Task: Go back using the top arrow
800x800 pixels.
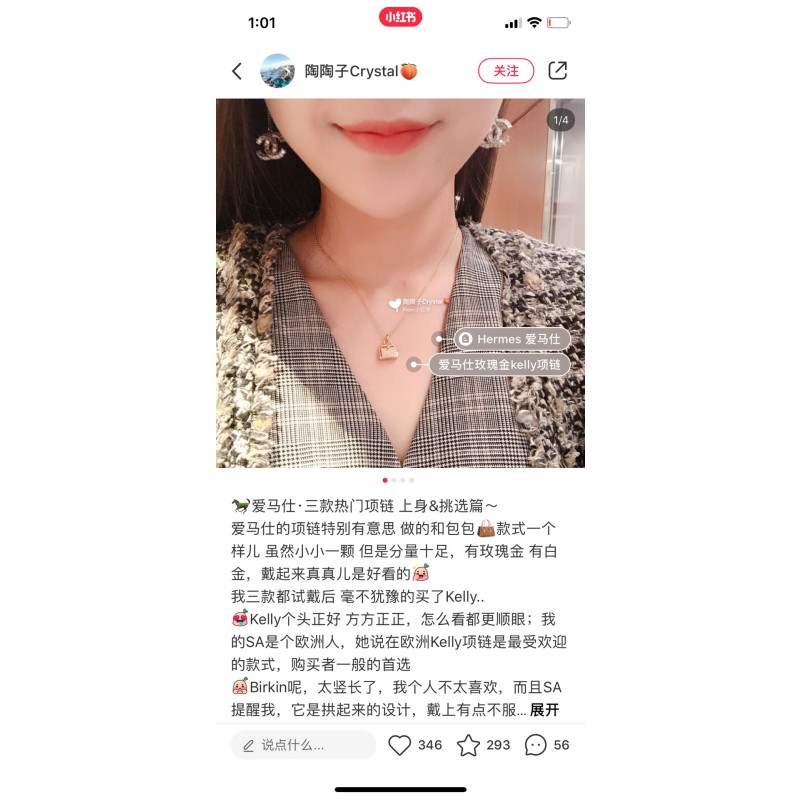Action: 237,71
